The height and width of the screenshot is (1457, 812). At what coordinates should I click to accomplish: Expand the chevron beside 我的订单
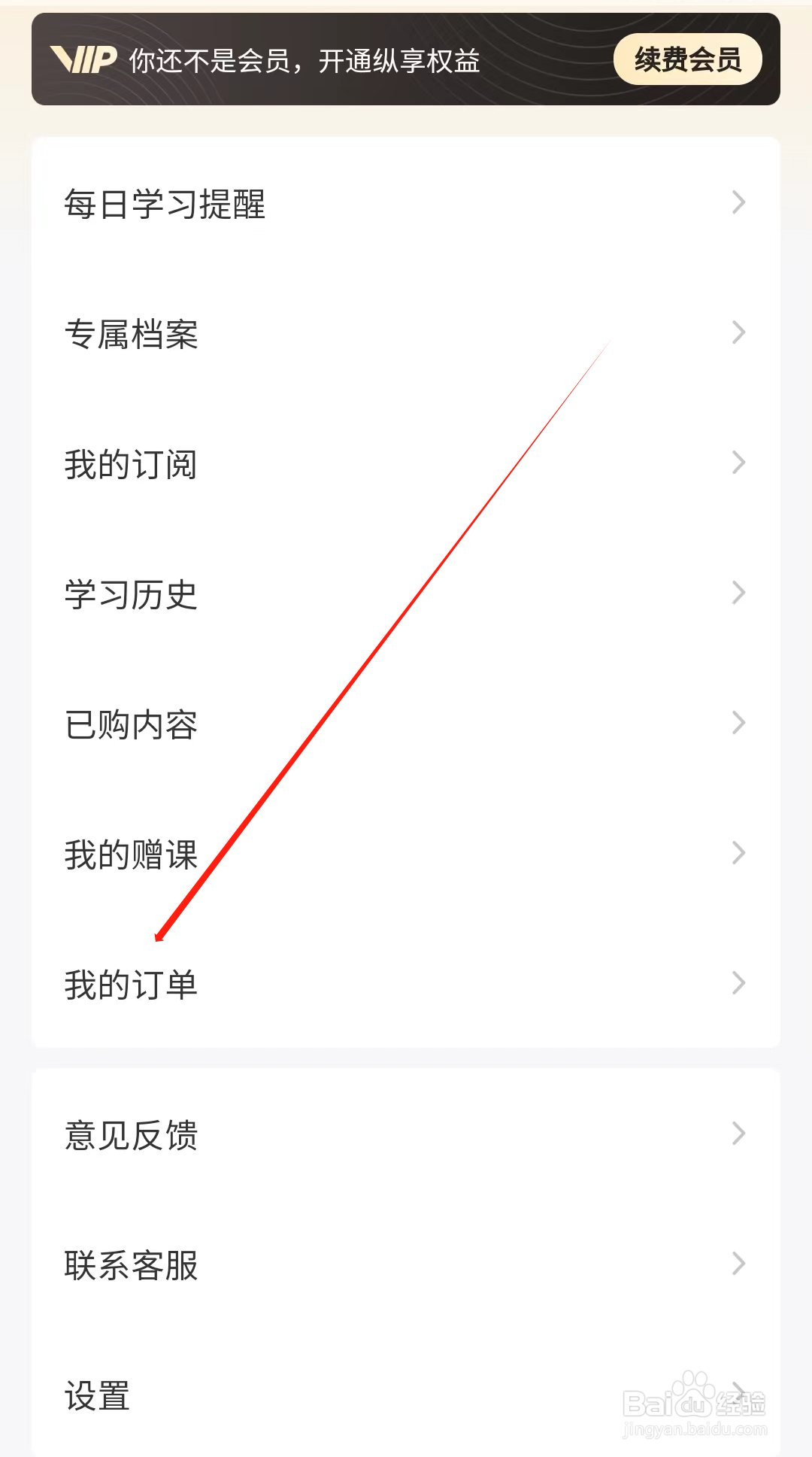pyautogui.click(x=738, y=982)
